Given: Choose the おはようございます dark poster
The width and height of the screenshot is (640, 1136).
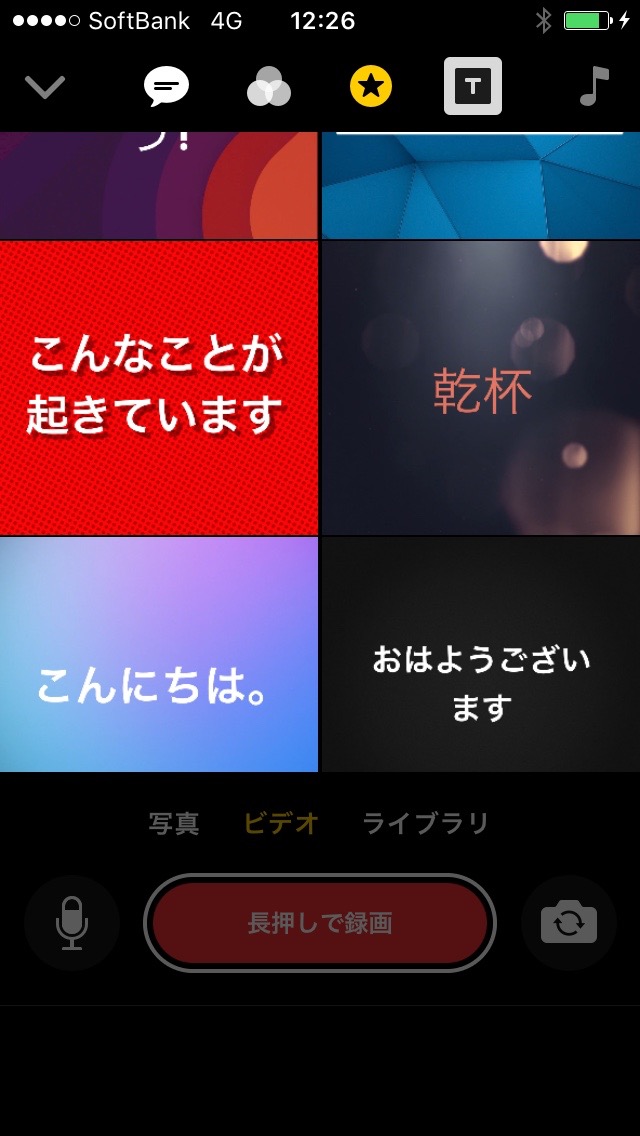Looking at the screenshot, I should pyautogui.click(x=481, y=655).
